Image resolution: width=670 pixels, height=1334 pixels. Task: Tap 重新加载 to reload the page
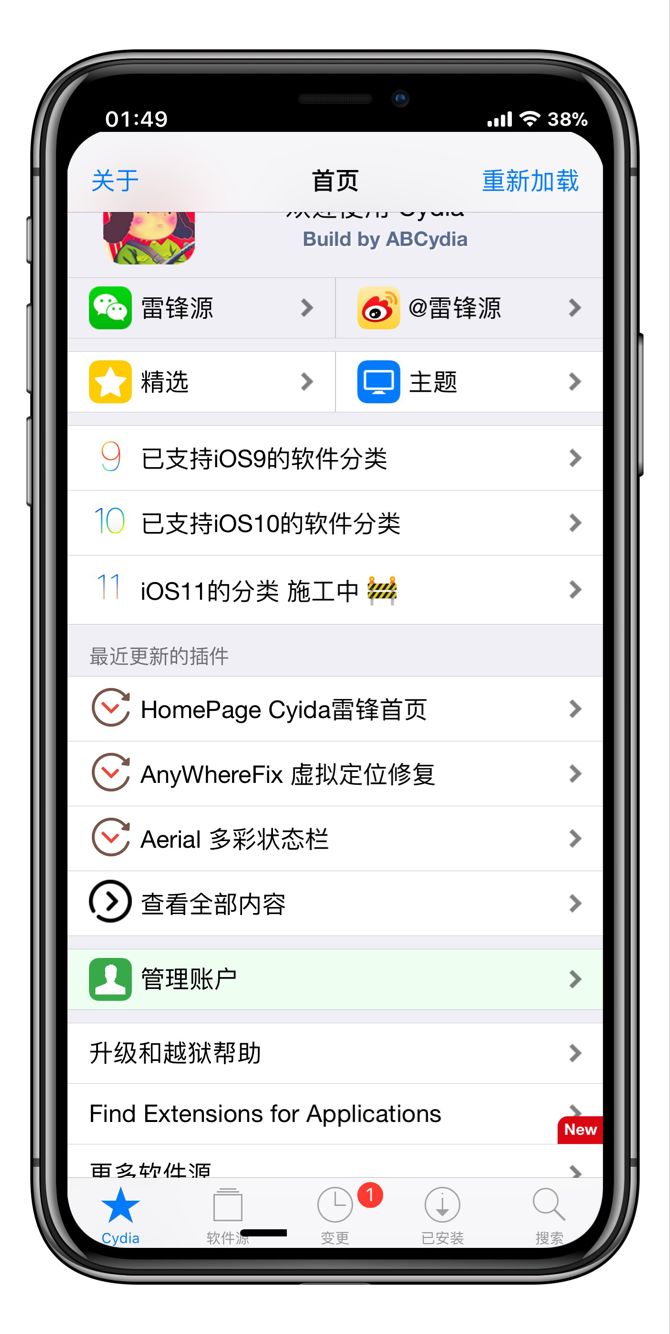click(530, 181)
